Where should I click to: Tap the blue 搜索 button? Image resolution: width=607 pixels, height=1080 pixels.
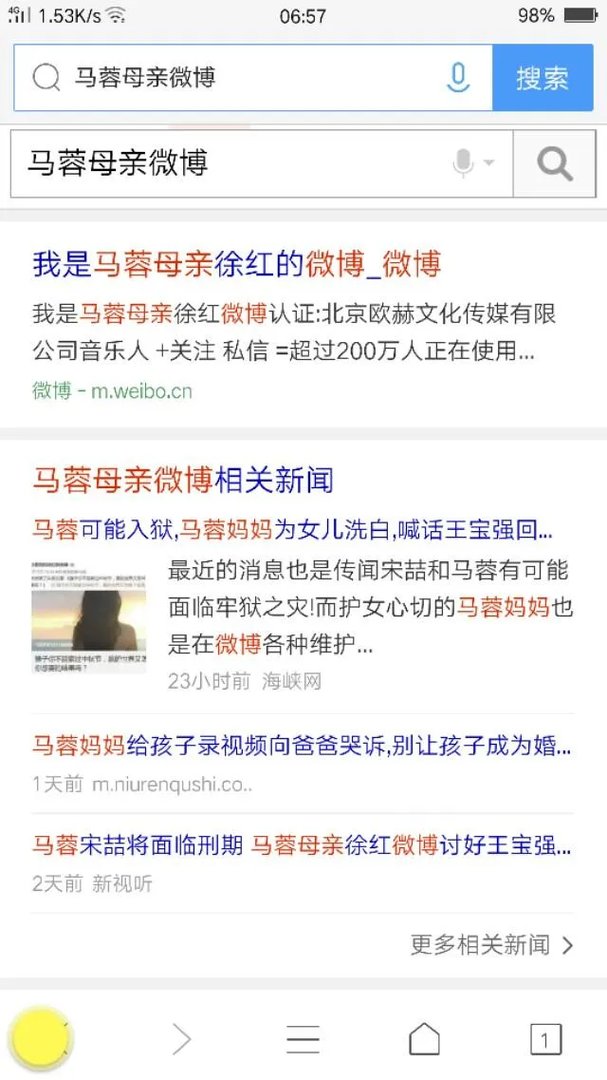tap(543, 78)
